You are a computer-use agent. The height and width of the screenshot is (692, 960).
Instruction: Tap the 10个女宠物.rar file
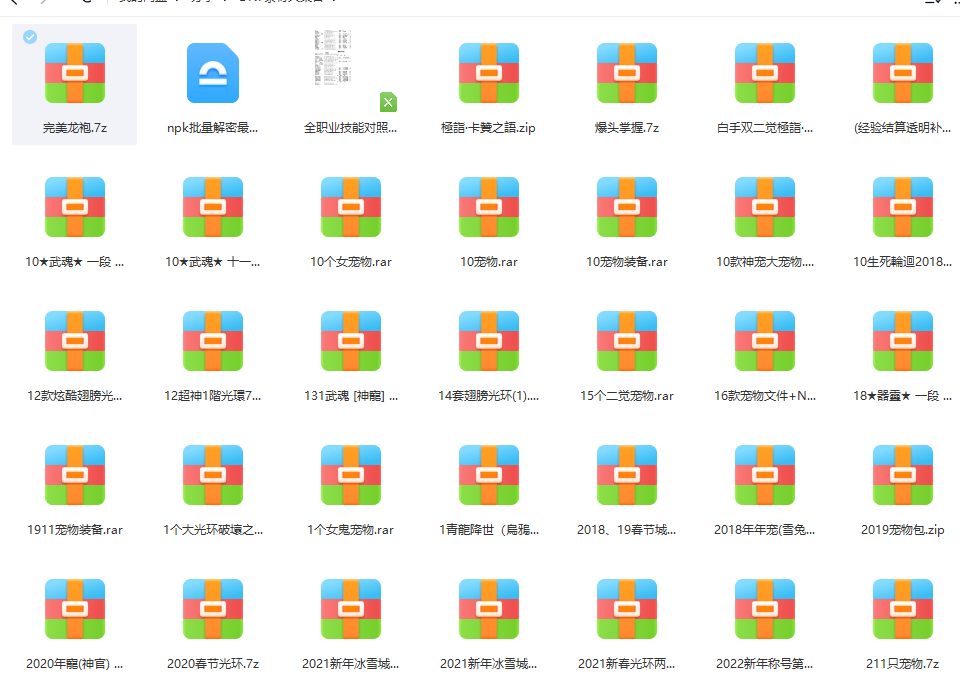coord(351,207)
